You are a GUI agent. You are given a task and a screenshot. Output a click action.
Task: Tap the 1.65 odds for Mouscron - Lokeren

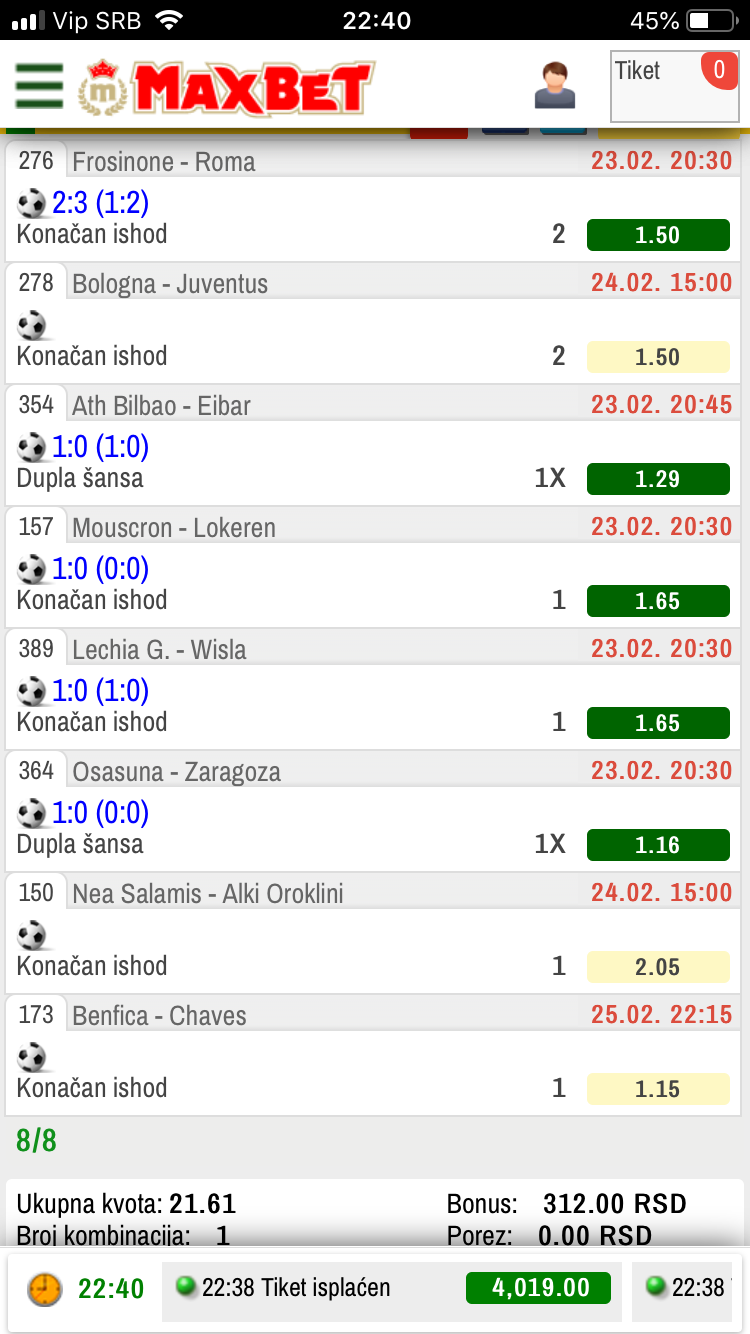tap(658, 601)
